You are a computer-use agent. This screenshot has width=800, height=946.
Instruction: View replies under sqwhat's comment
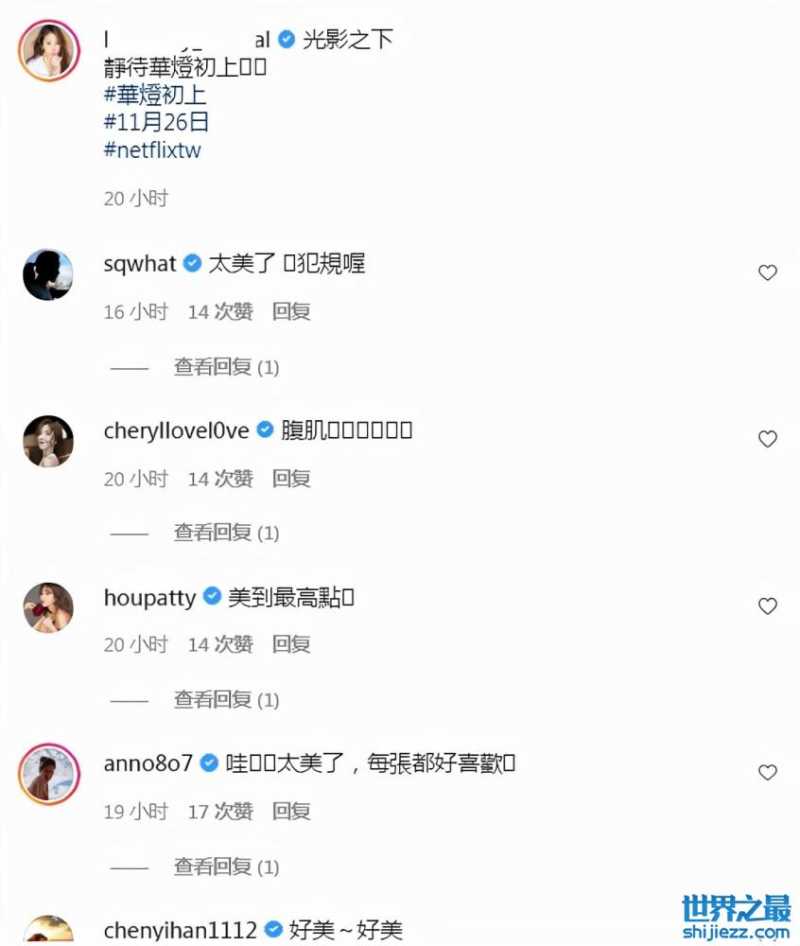click(226, 368)
